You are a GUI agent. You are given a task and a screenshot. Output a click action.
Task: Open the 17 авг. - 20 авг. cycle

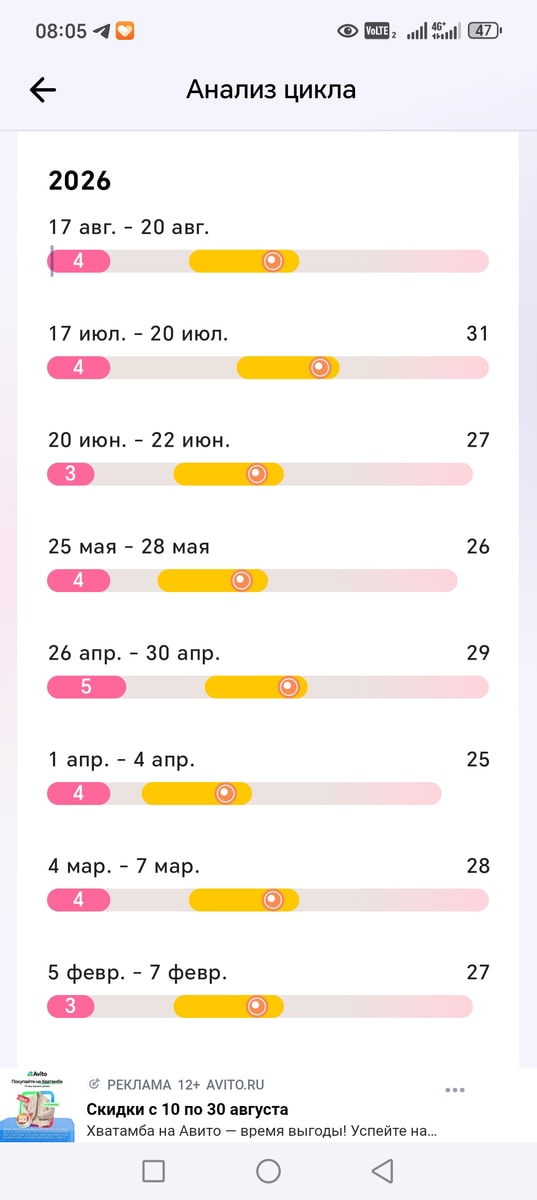[x=268, y=245]
